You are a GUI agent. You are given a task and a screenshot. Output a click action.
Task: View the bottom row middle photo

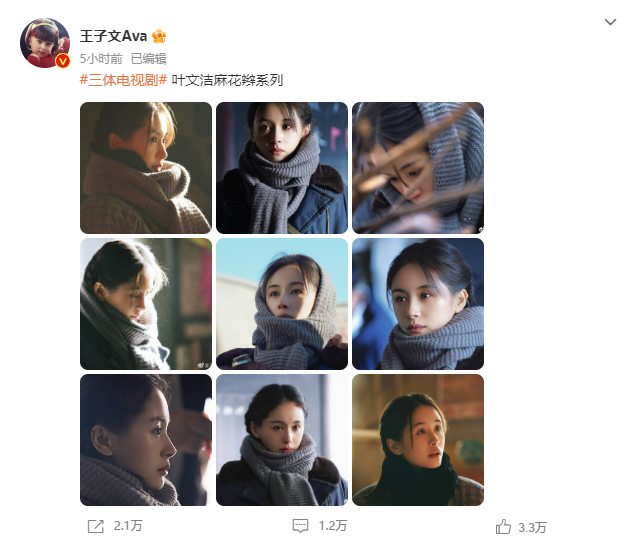[282, 440]
